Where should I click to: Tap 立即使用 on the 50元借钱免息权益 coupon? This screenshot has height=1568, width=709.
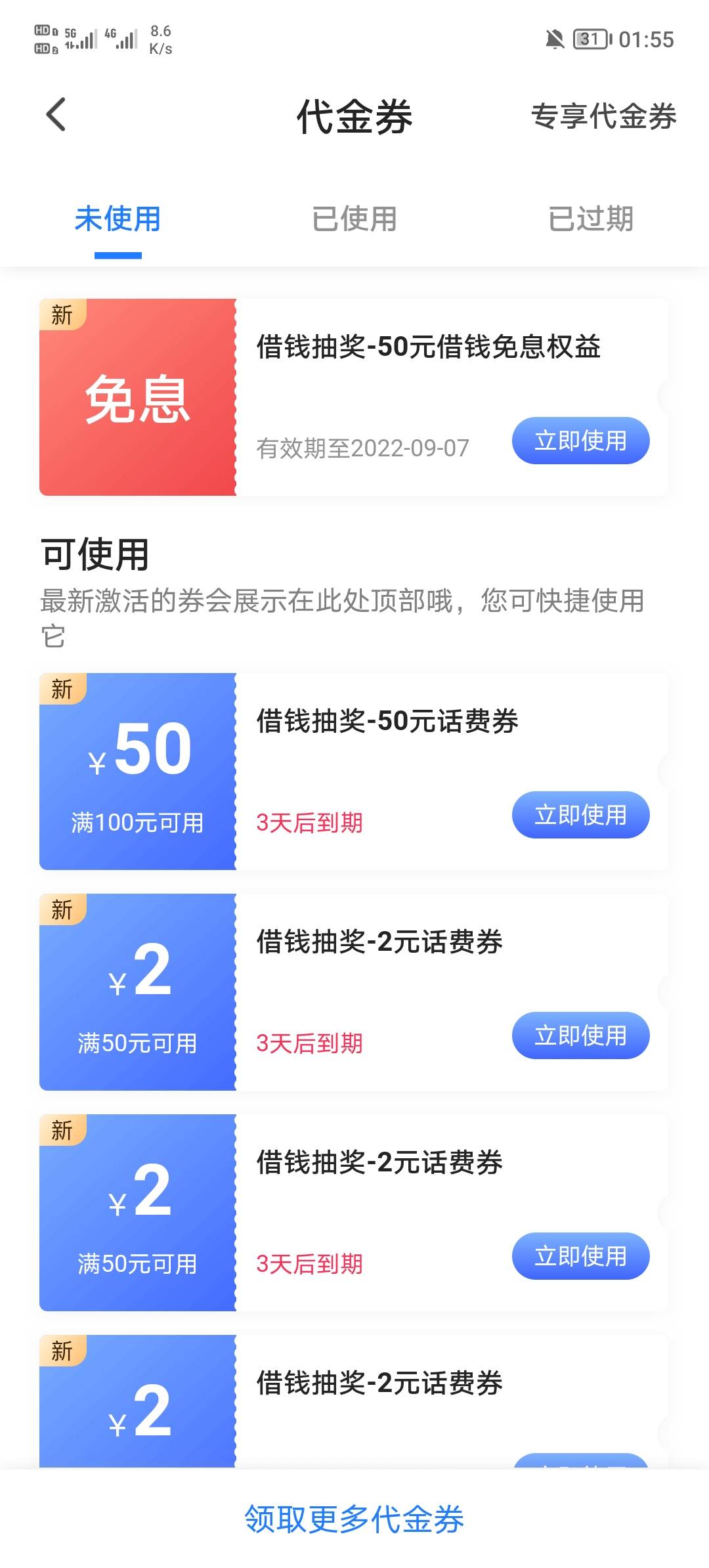pos(580,441)
